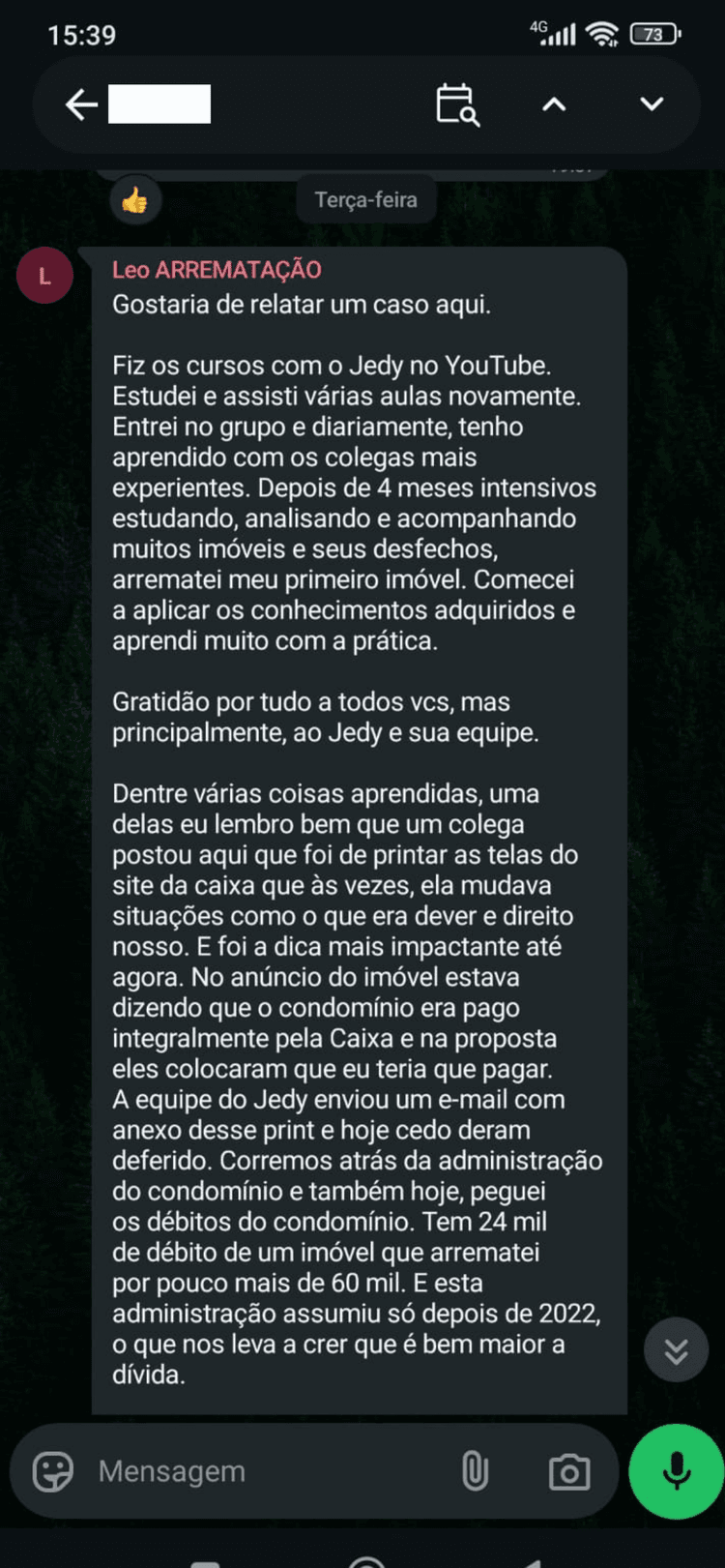Open the emoji picker in the message bar
This screenshot has height=1568, width=725.
[x=55, y=1471]
